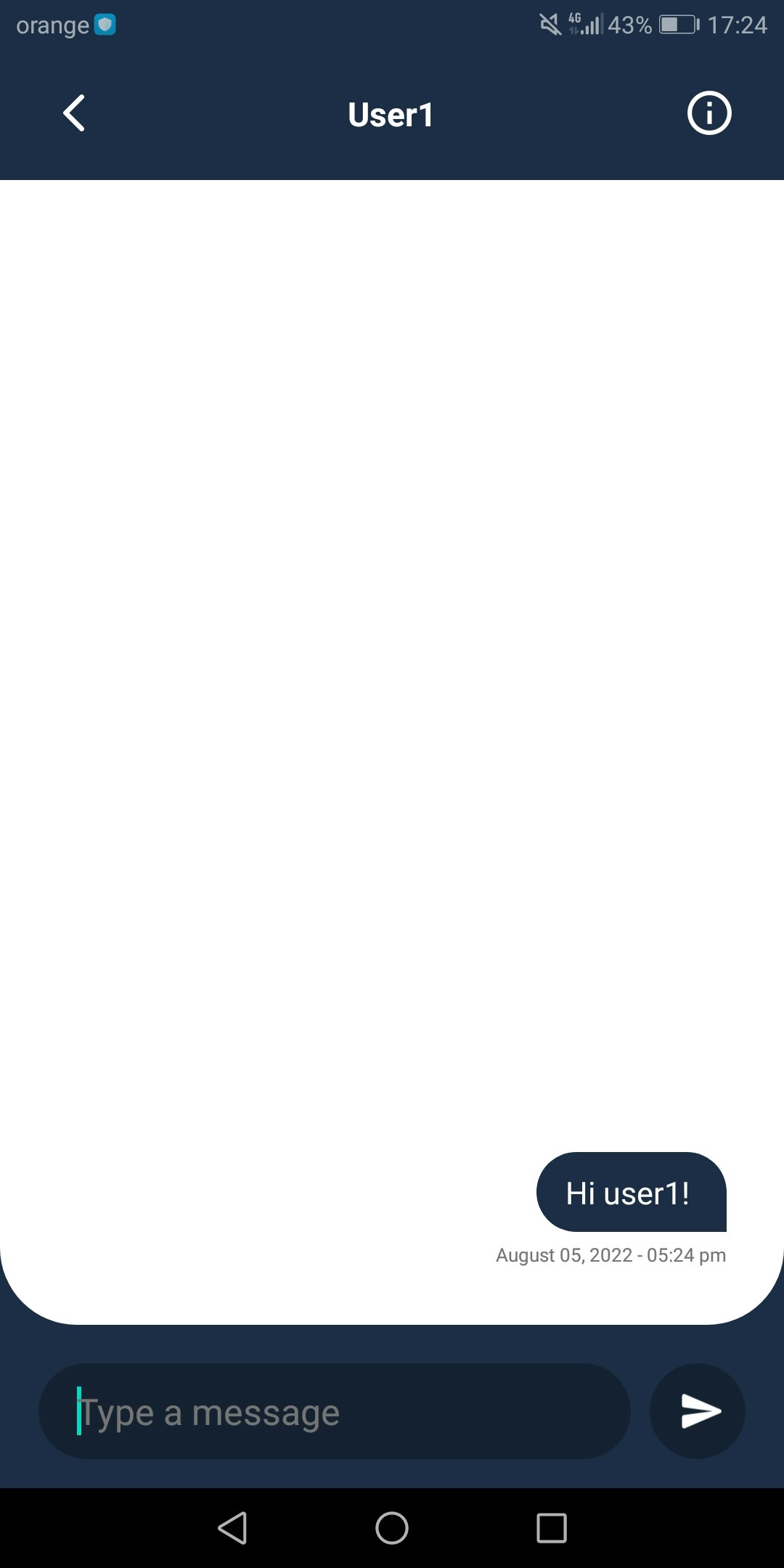
Task: Open recent apps from the navigation bar
Action: point(552,1528)
